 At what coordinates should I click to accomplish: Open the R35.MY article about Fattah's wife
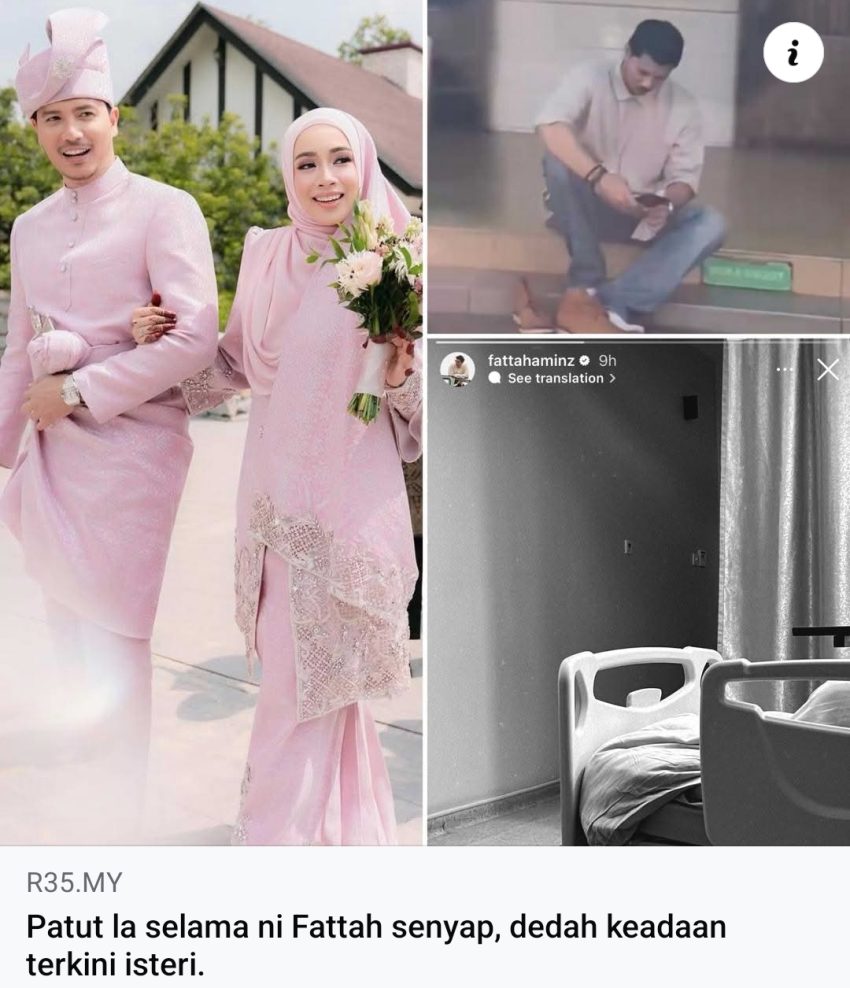click(x=375, y=944)
